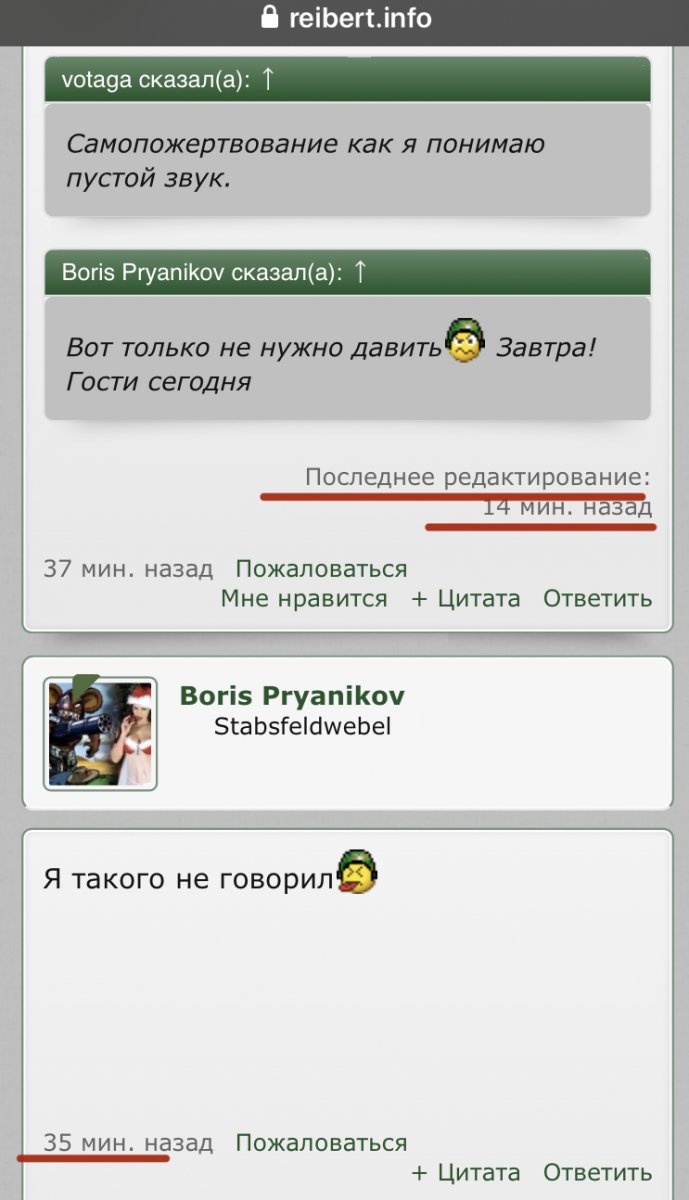Reply to Boris Pryanikov's post

click(x=597, y=1173)
